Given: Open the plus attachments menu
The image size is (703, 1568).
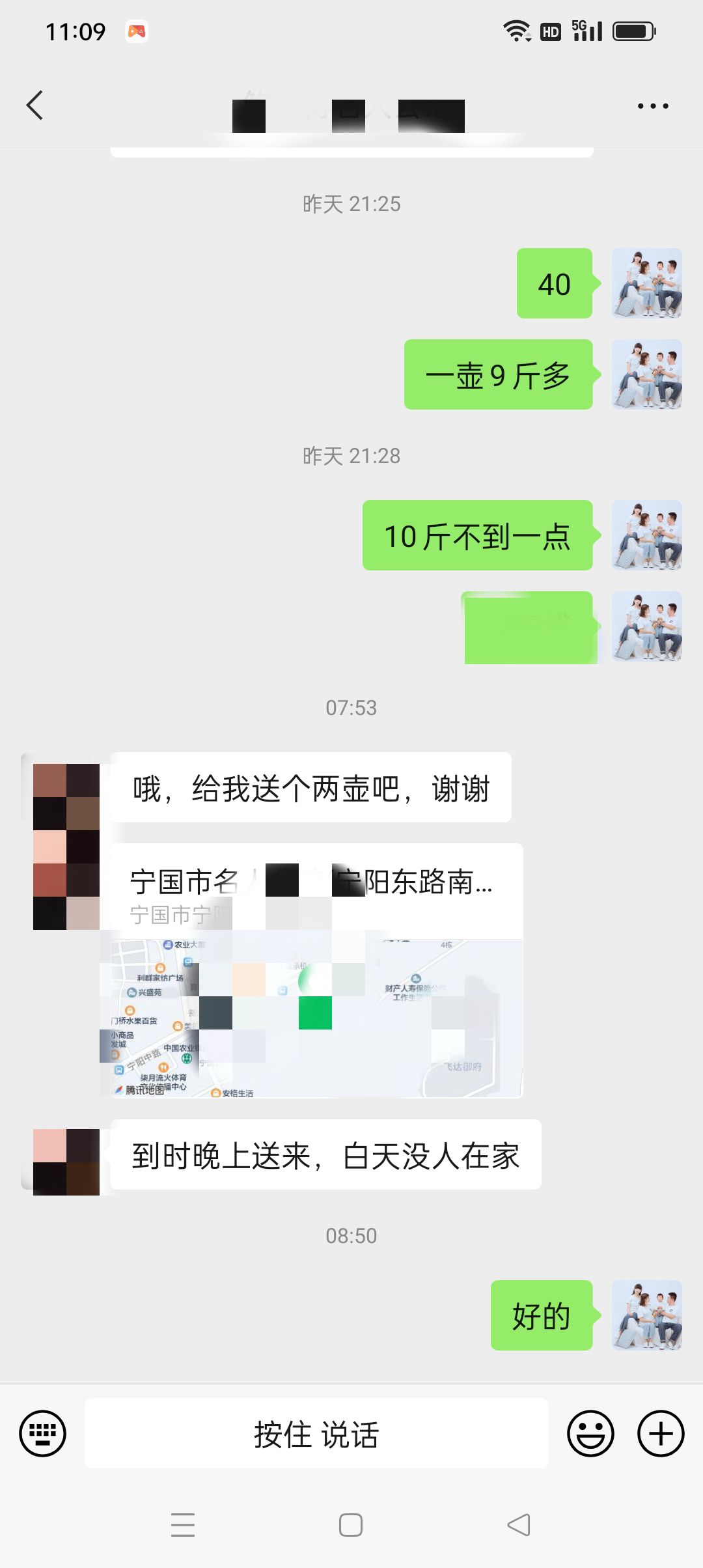Looking at the screenshot, I should click(660, 1433).
